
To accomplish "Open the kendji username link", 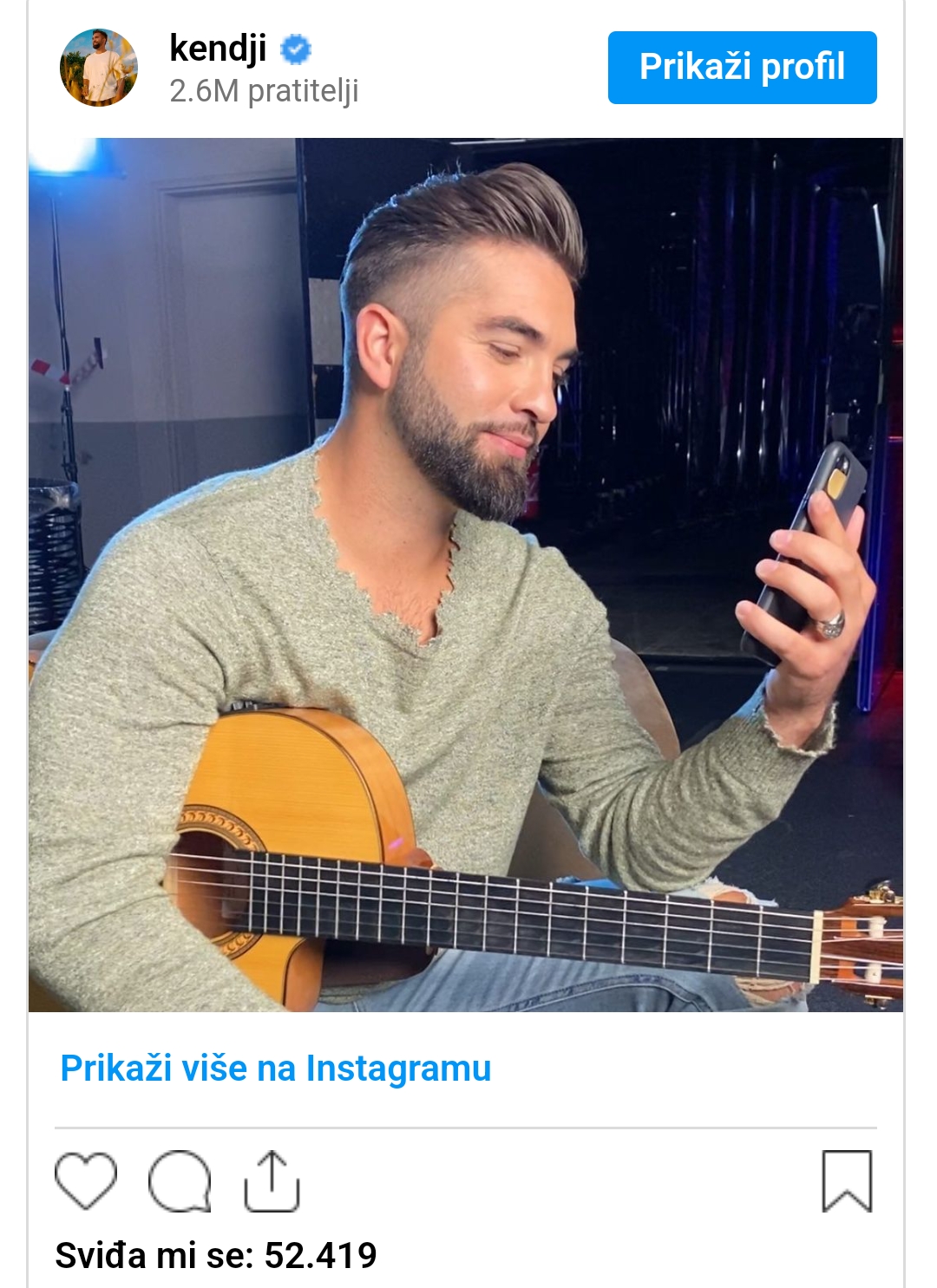I will [x=218, y=48].
